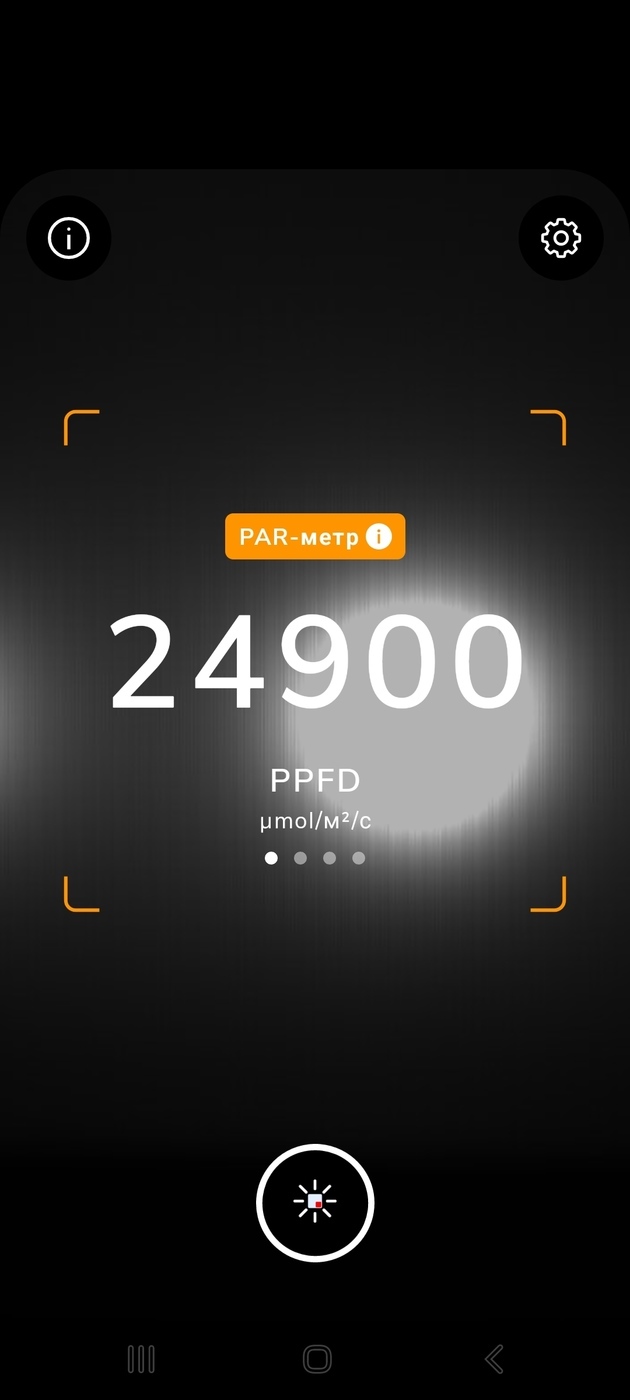Go back using the system back button

493,1359
